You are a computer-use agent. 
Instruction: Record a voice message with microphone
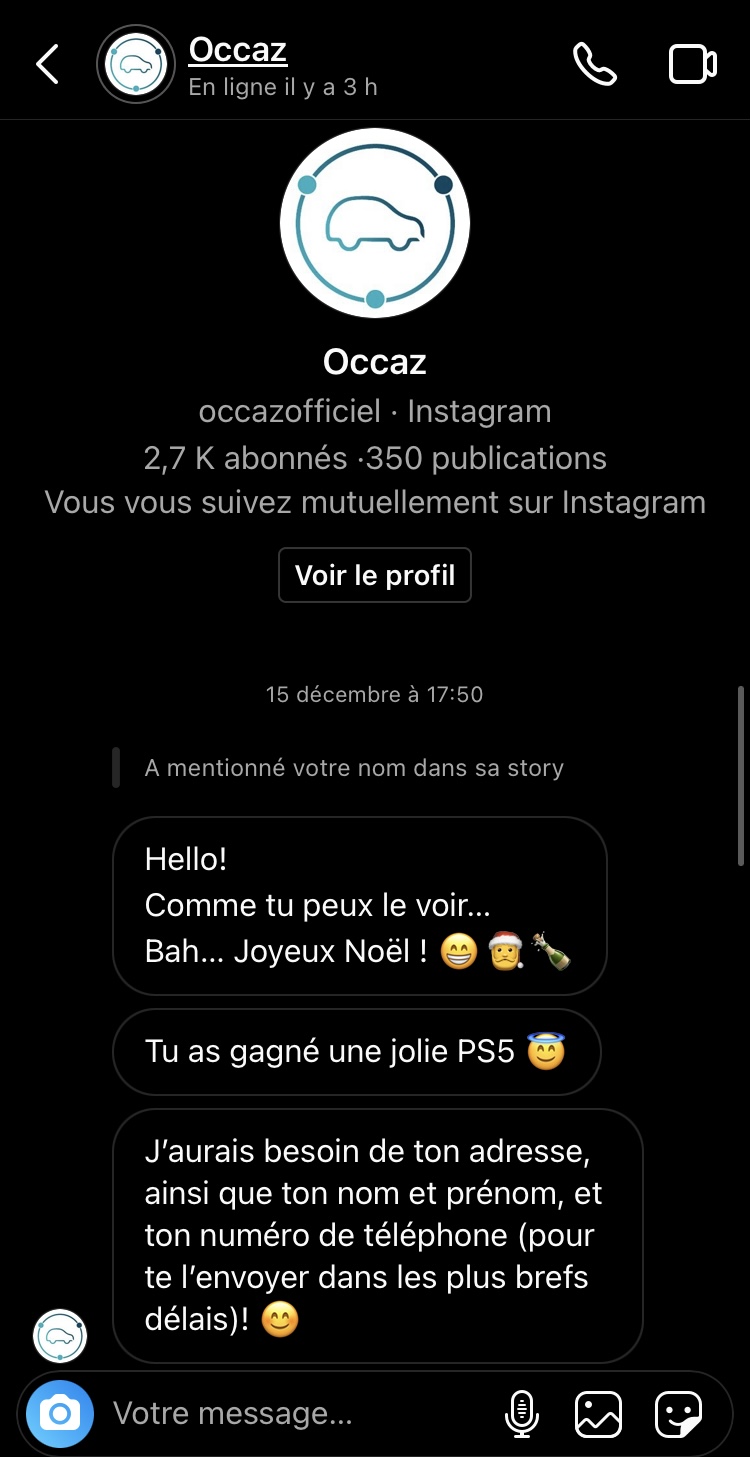click(x=521, y=1414)
